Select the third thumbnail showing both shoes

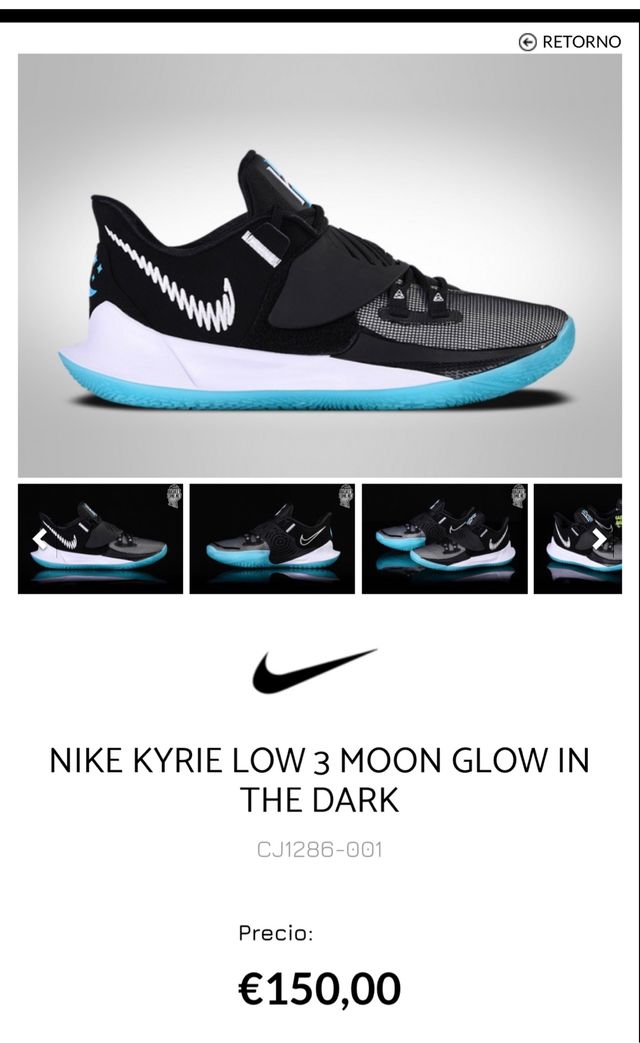444,539
